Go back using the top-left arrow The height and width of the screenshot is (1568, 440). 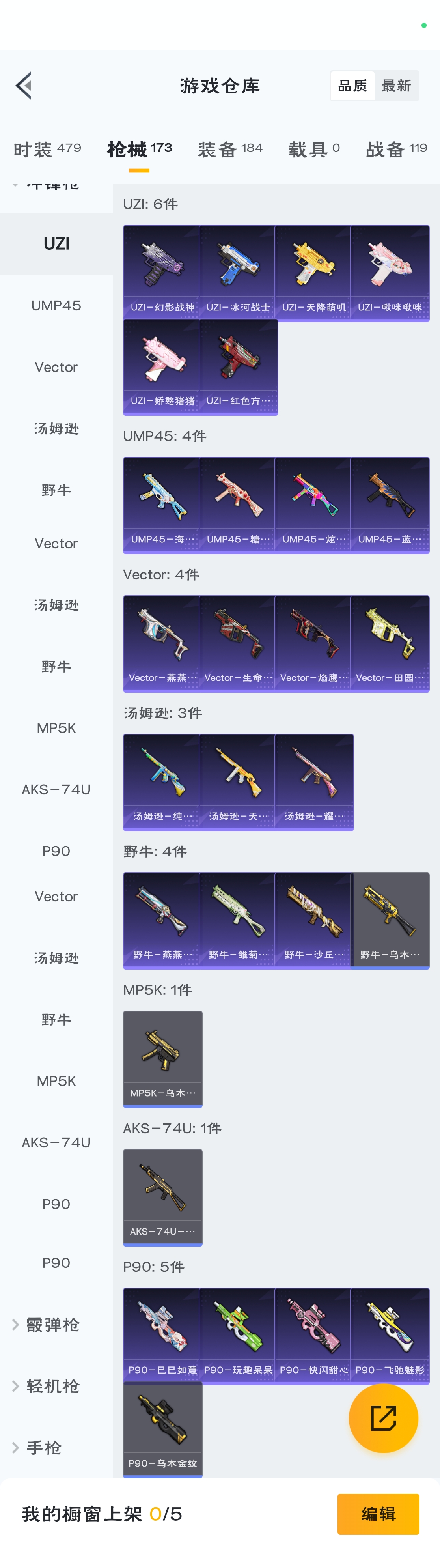(24, 86)
